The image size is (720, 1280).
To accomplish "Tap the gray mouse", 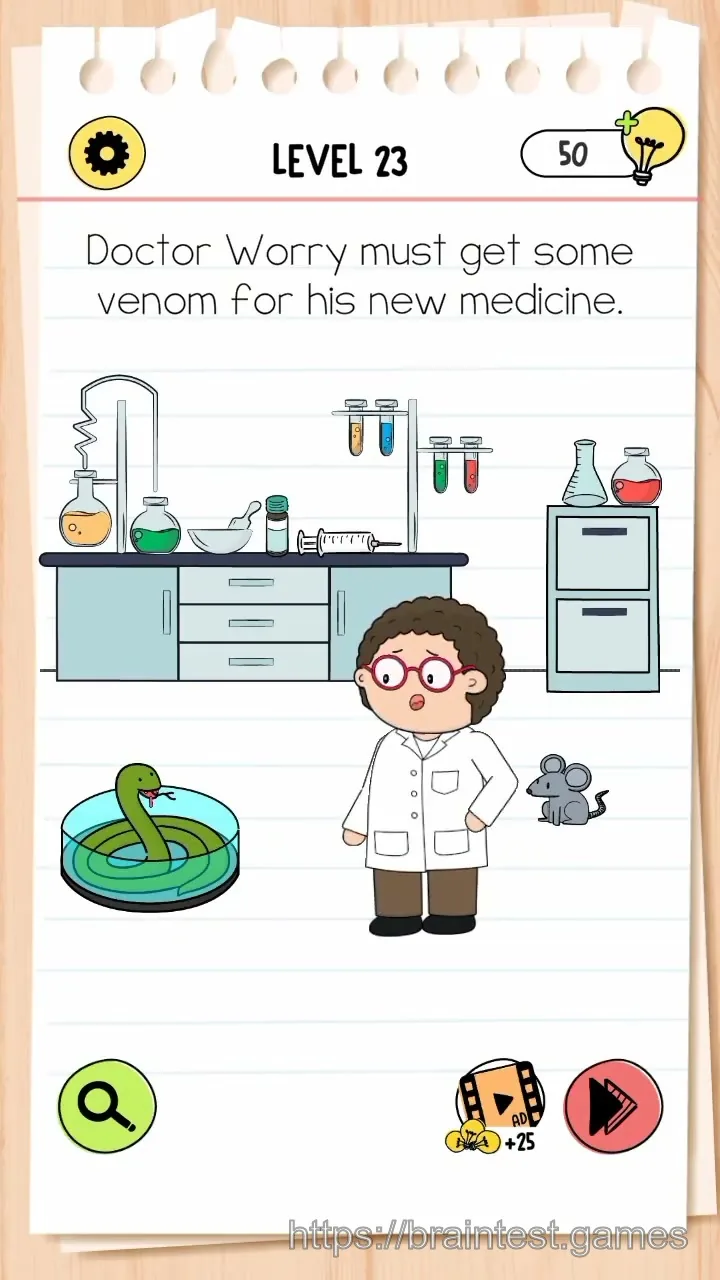I will click(566, 790).
